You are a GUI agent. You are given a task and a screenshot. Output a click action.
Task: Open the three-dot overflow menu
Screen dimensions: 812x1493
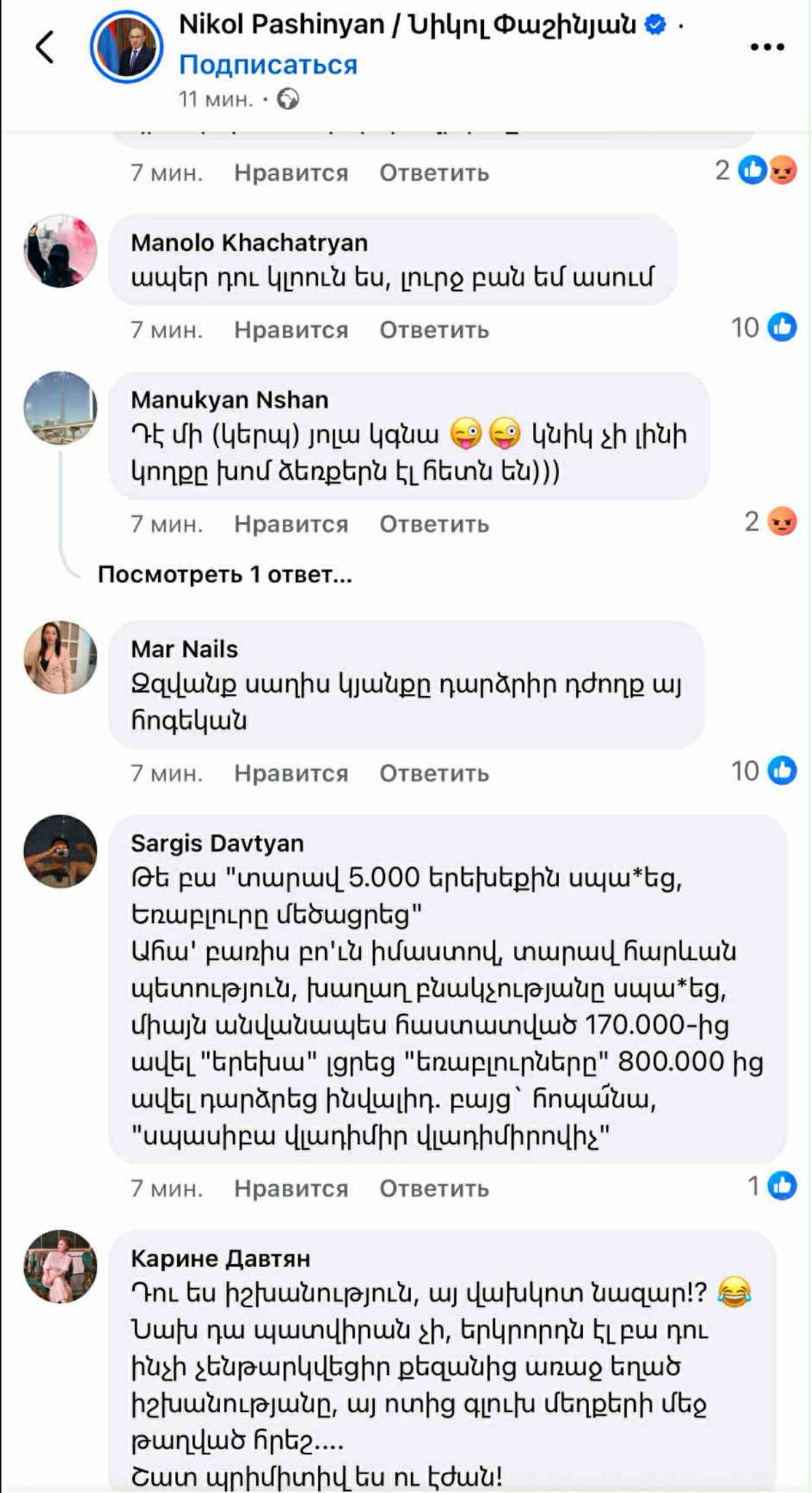[767, 47]
